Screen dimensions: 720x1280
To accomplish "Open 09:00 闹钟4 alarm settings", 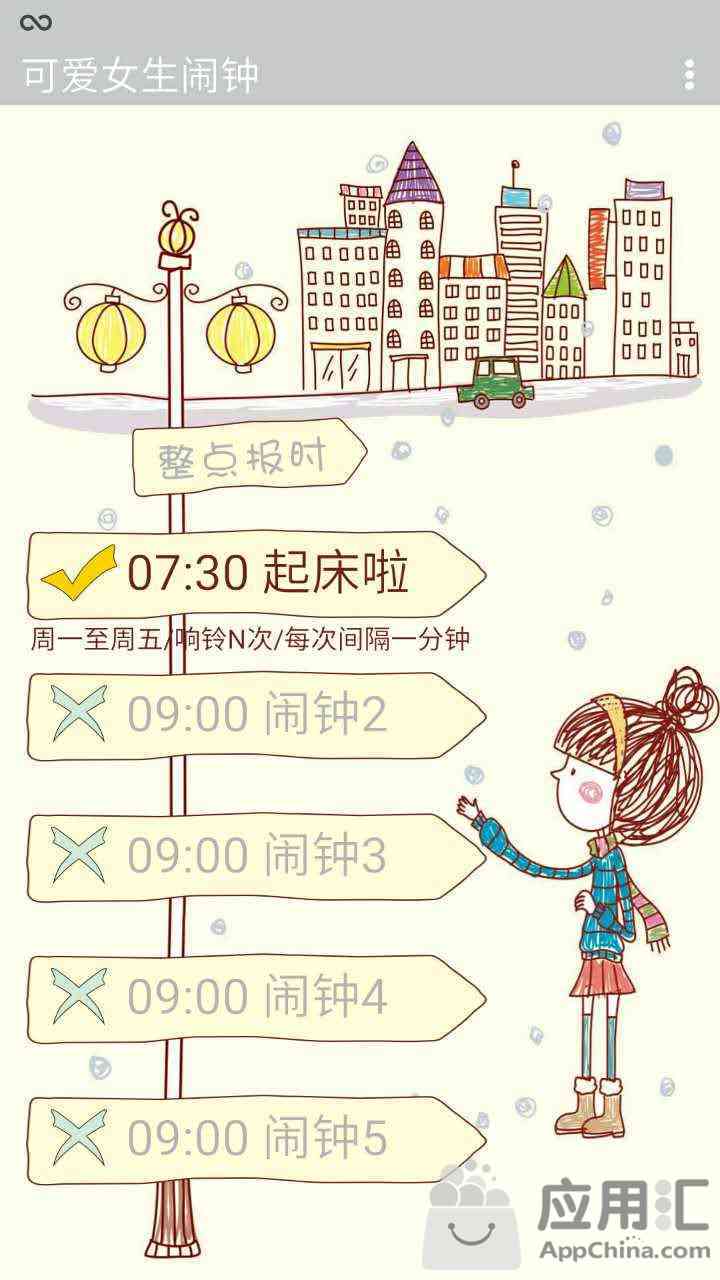I will click(257, 997).
